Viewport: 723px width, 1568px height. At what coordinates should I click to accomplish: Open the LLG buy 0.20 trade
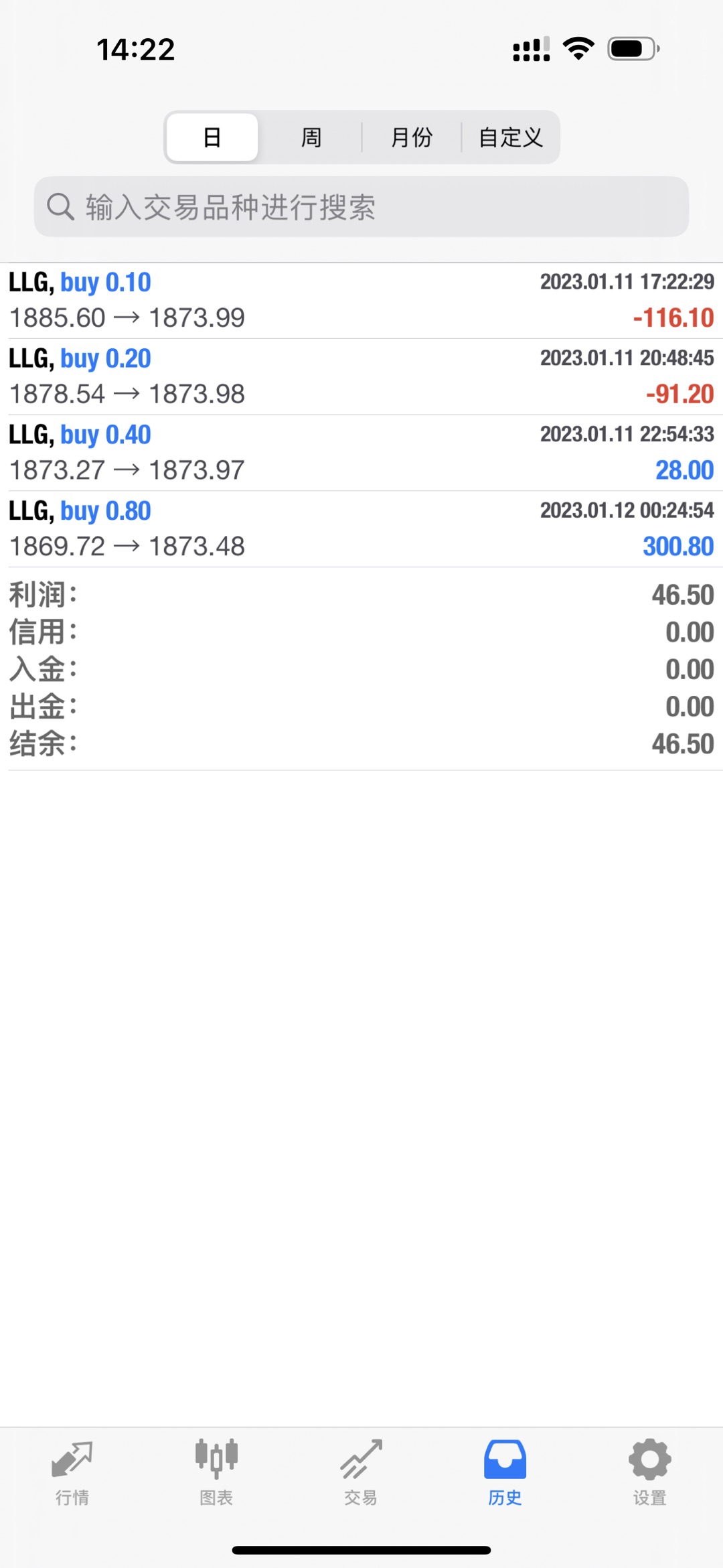tap(361, 376)
